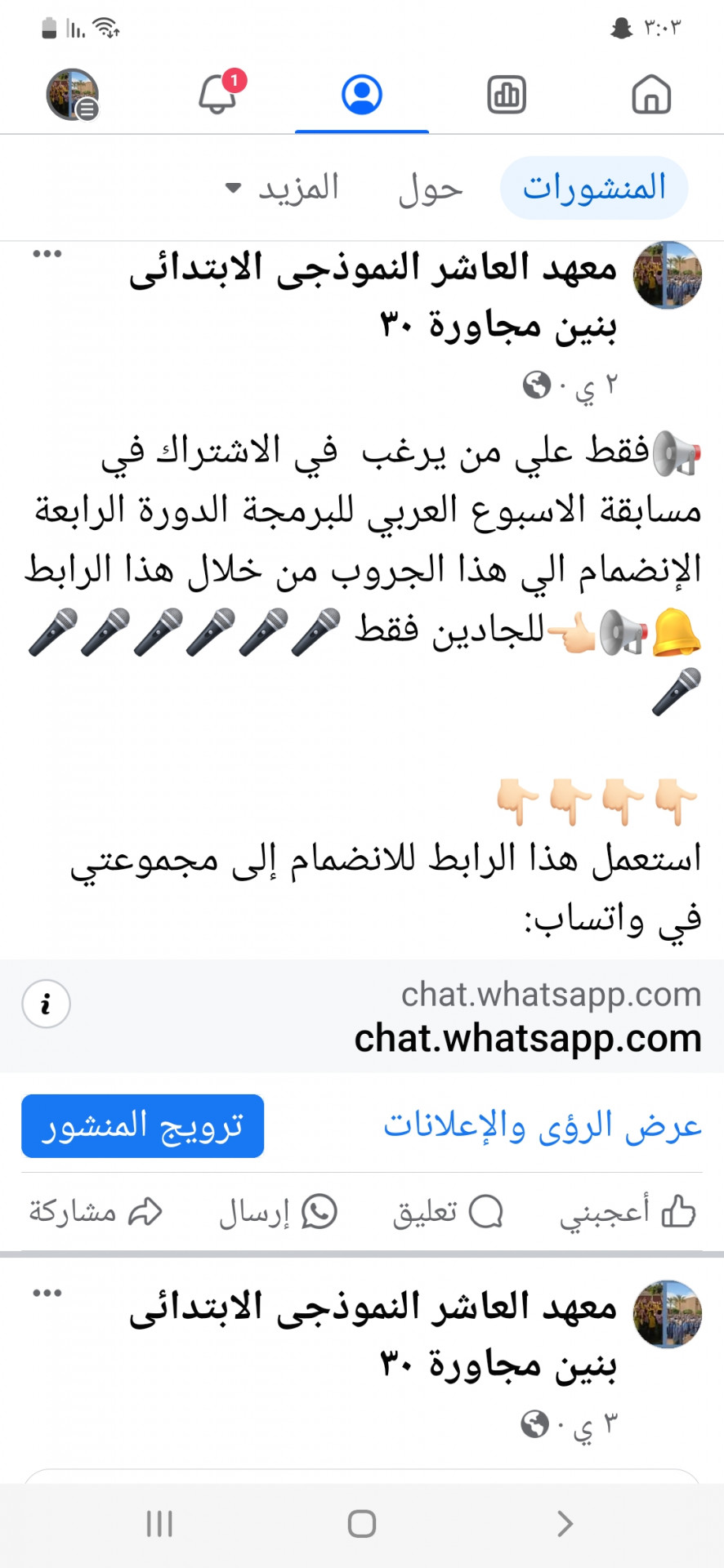Send the post via WhatsApp إرسال
This screenshot has height=1568, width=724.
point(278,1212)
